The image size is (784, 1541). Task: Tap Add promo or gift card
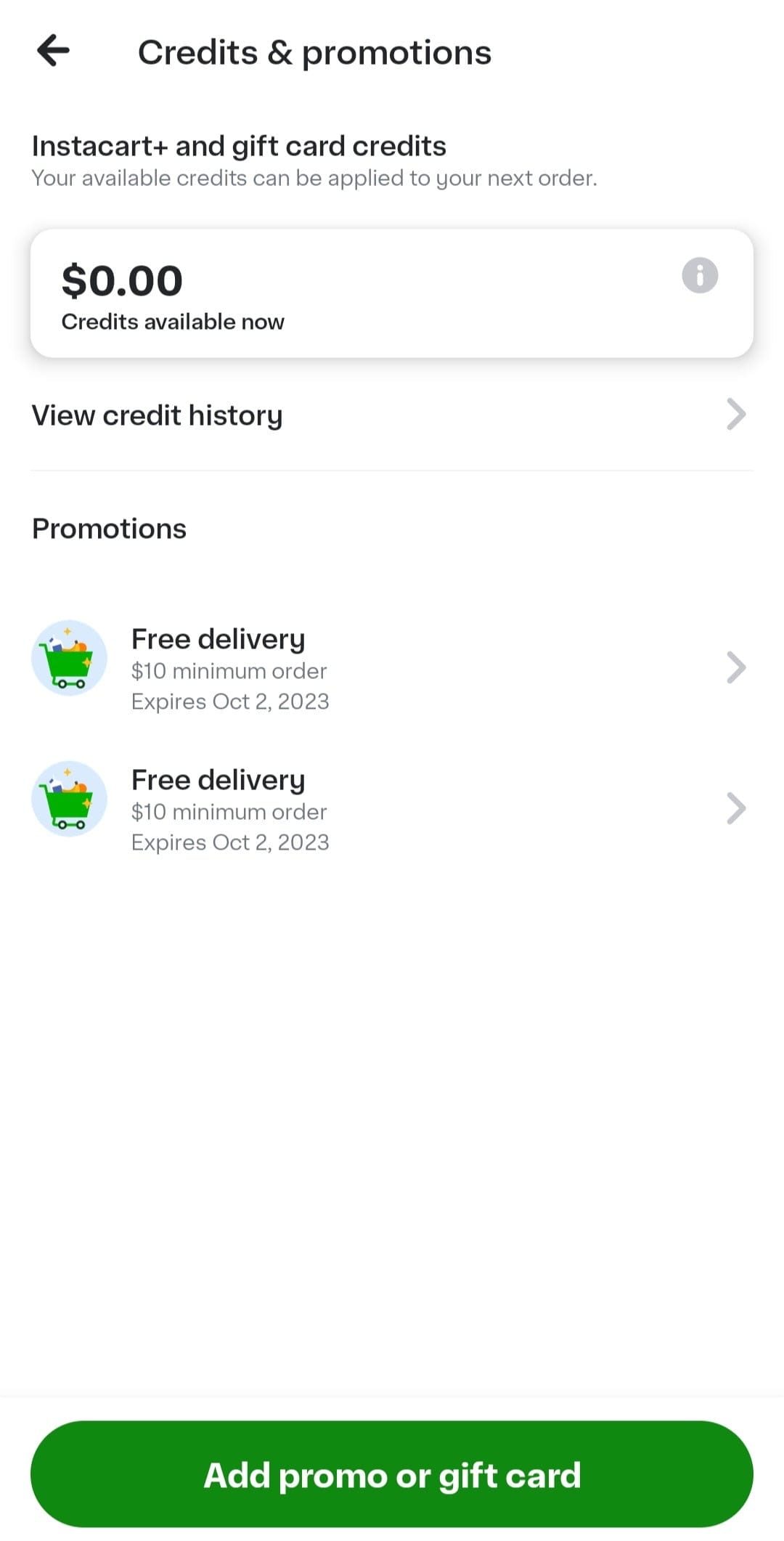tap(392, 1475)
